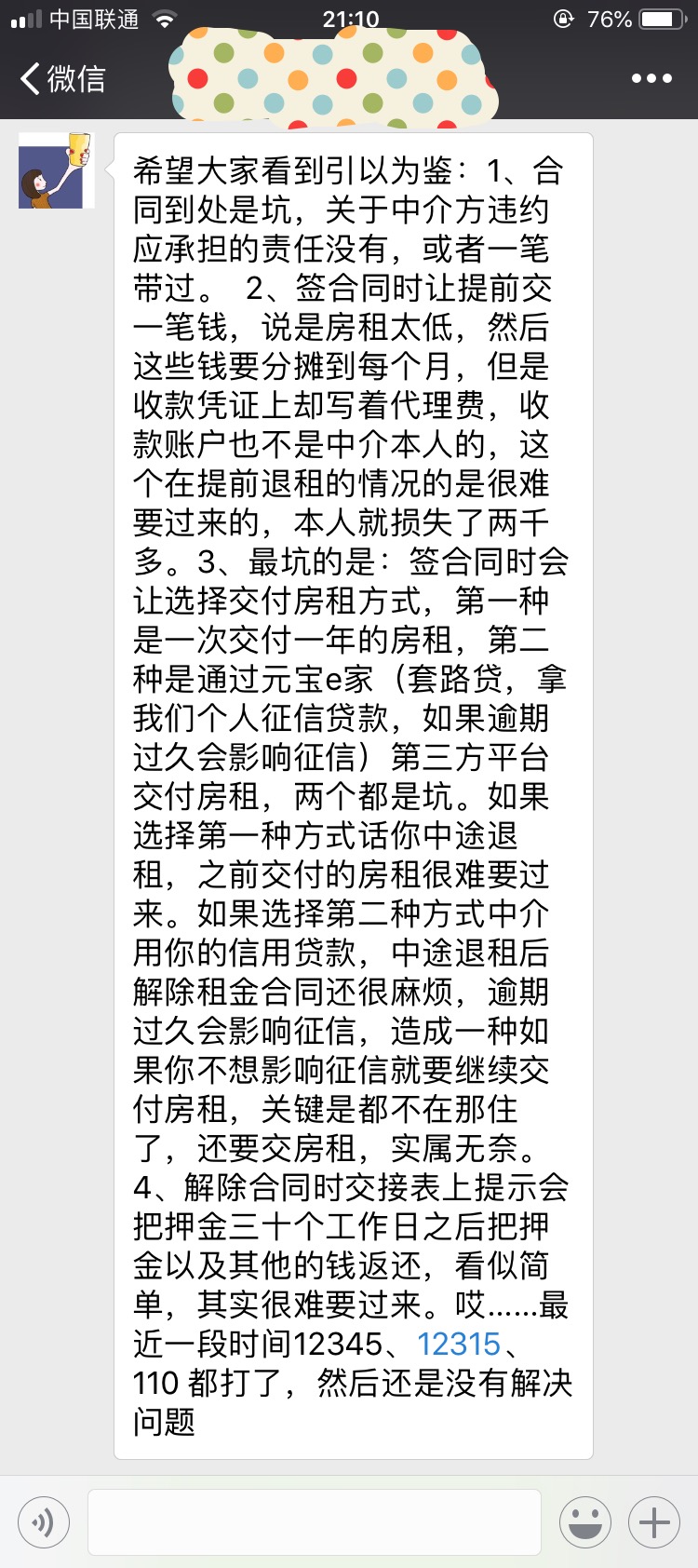This screenshot has height=1568, width=698.
Task: Go back to the WeChat list
Action: click(x=61, y=78)
